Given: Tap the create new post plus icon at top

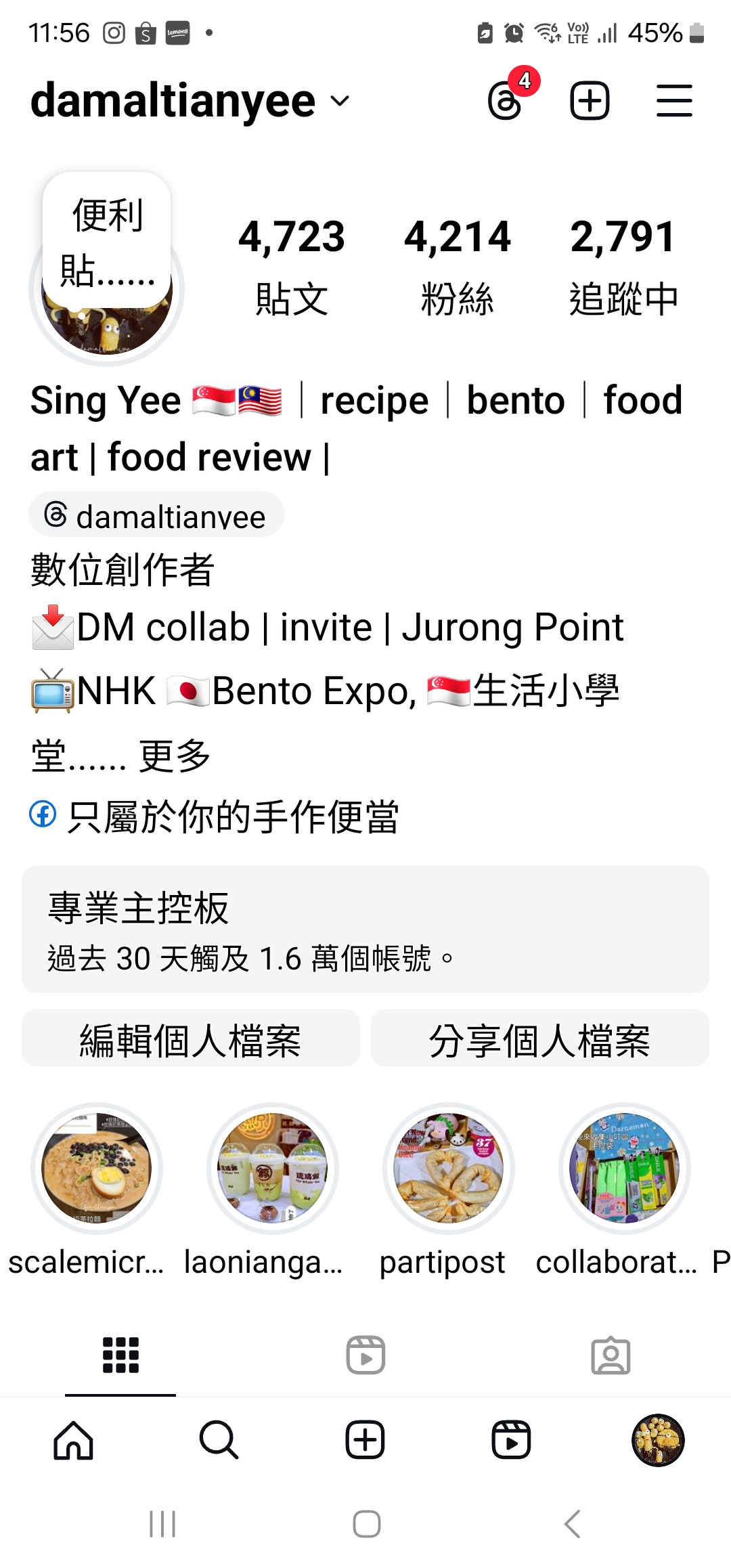Looking at the screenshot, I should (590, 102).
